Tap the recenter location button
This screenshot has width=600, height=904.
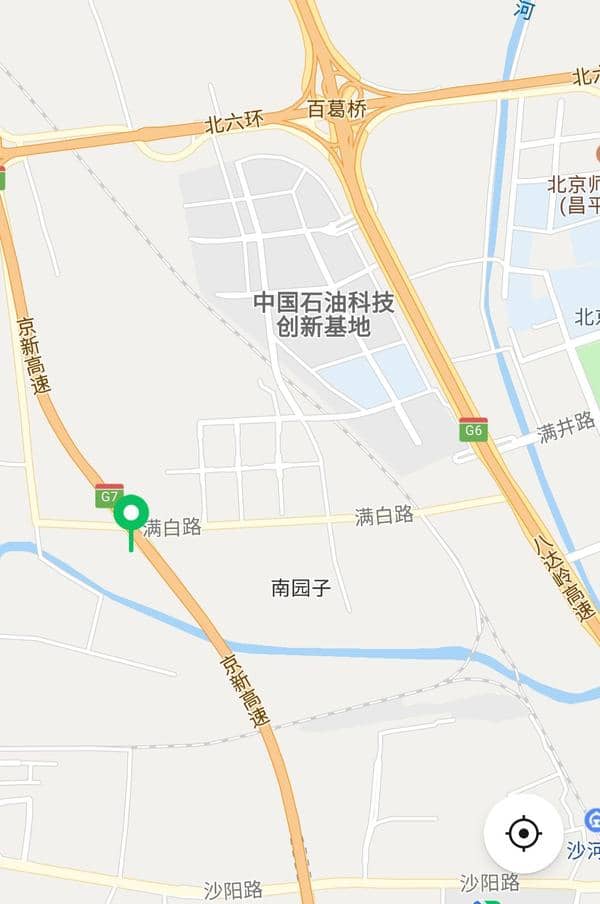click(x=524, y=833)
